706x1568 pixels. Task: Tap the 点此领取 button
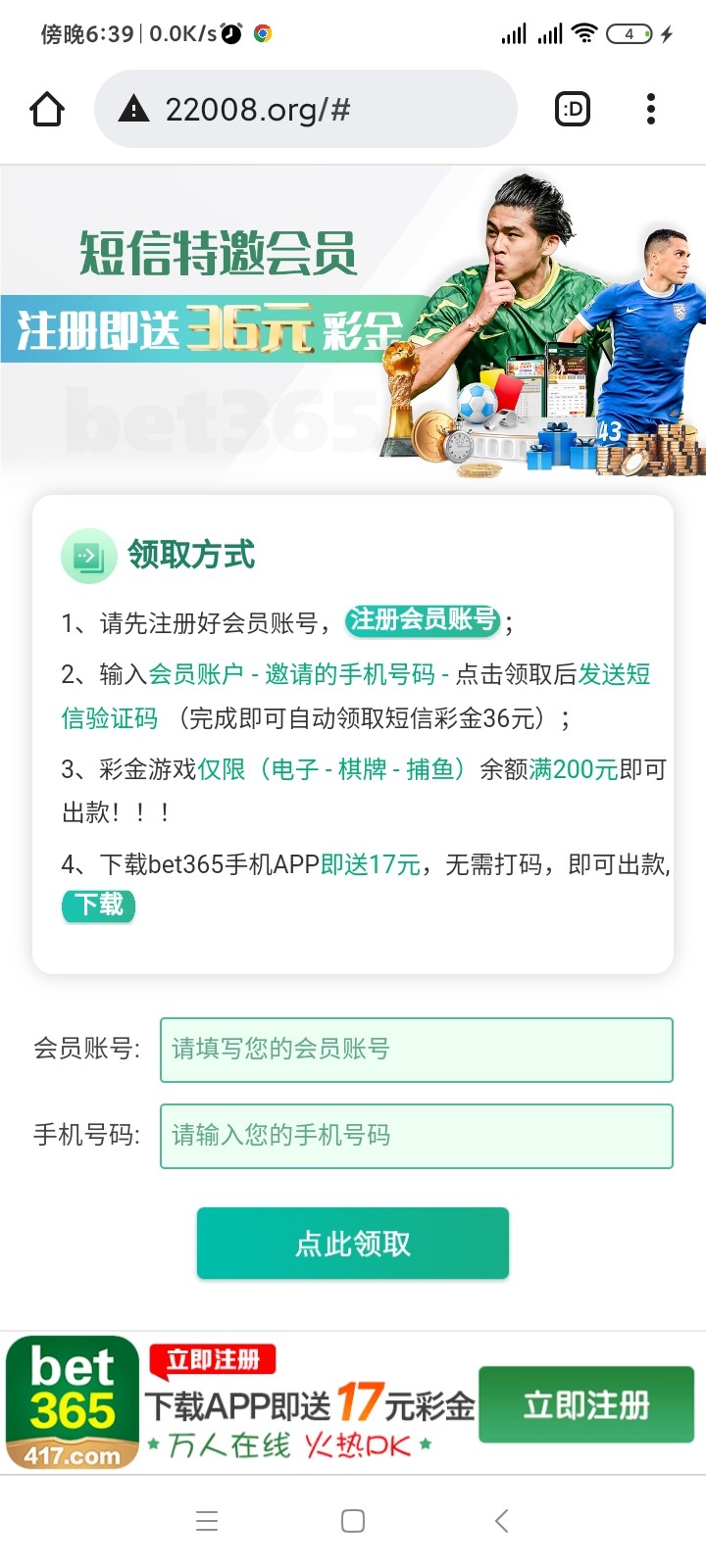tap(353, 1244)
